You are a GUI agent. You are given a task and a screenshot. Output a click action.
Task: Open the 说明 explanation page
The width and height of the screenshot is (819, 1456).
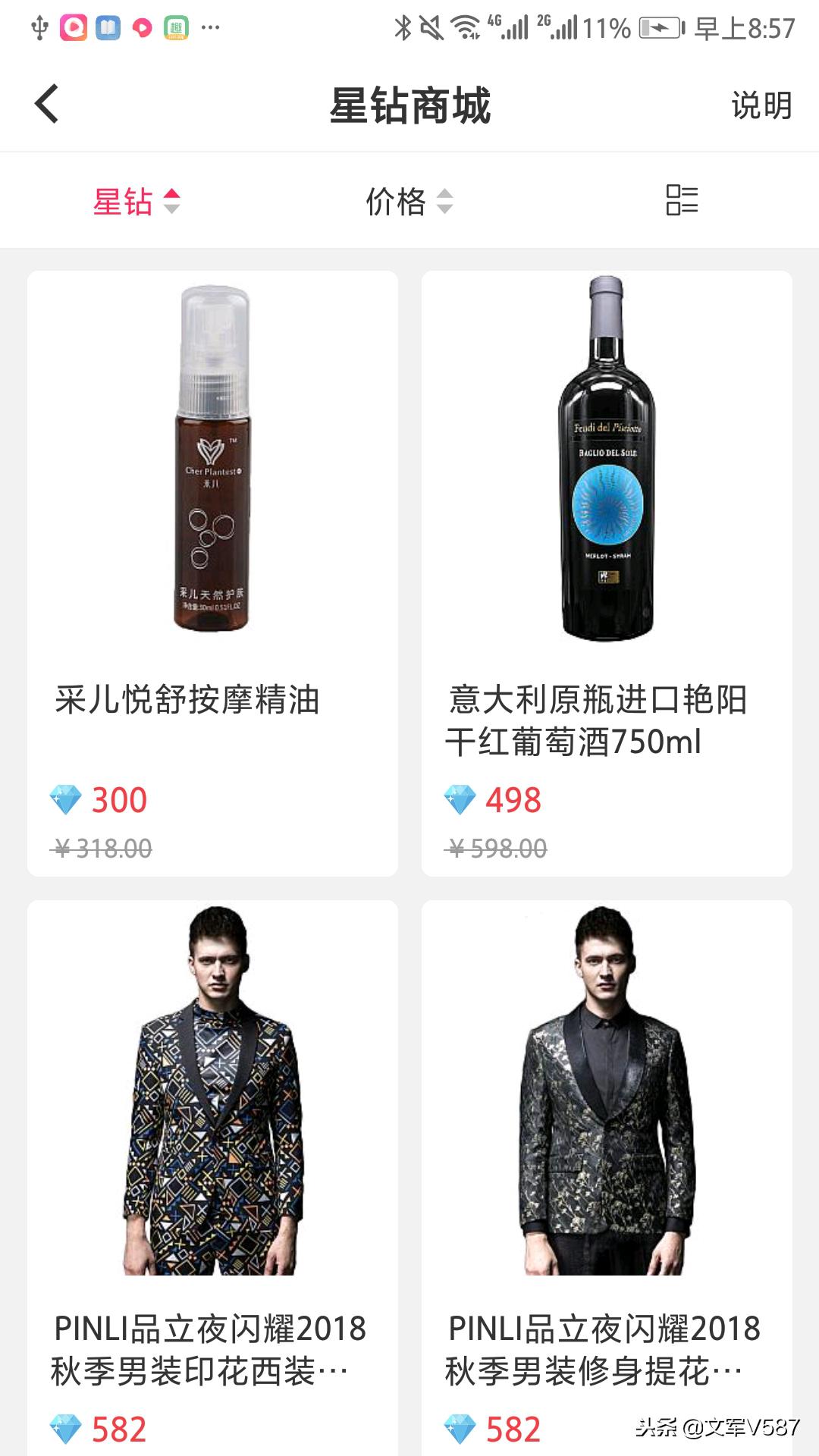coord(761,105)
